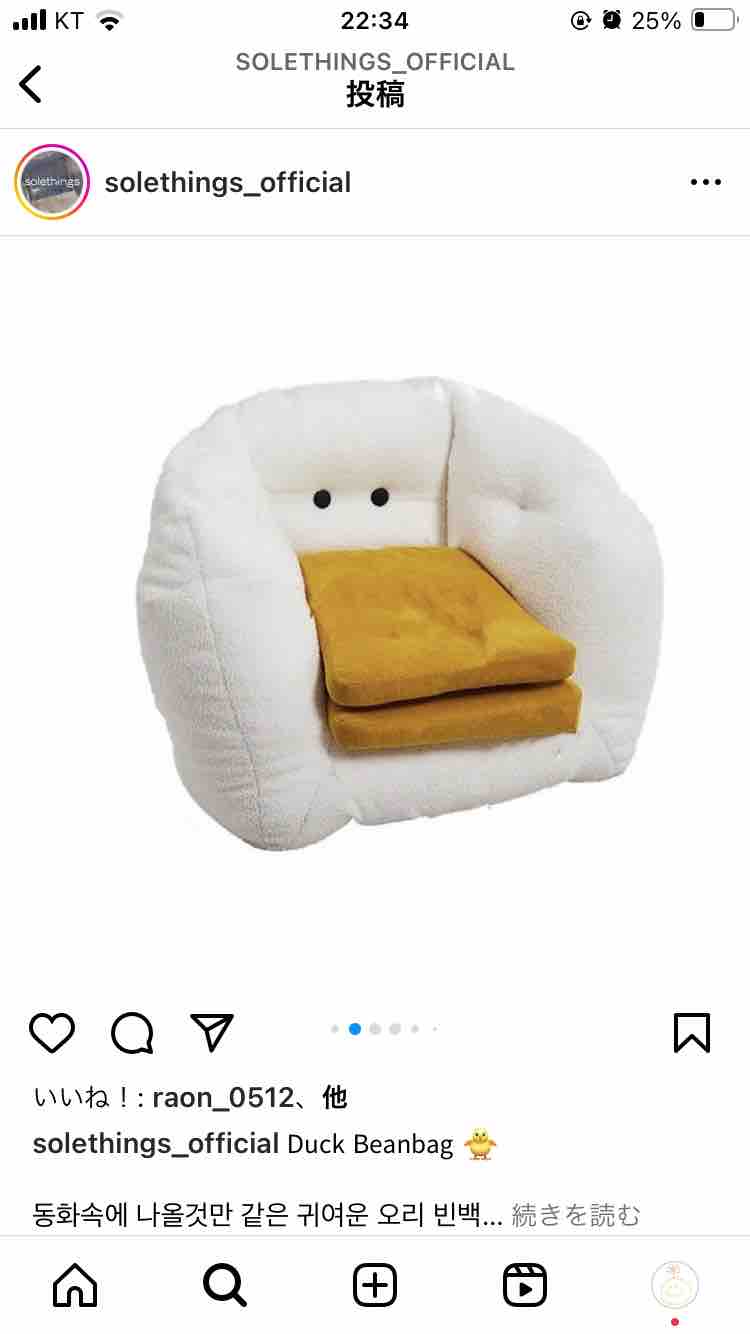Viewport: 750px width, 1334px height.
Task: Bookmark the Duck Beanbag post
Action: (691, 1032)
